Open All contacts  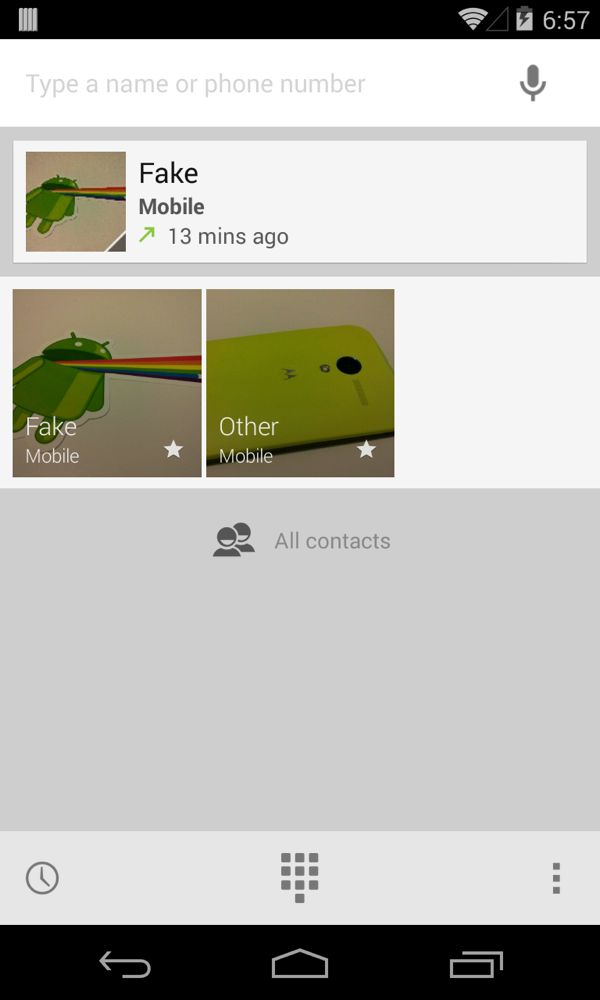coord(301,541)
